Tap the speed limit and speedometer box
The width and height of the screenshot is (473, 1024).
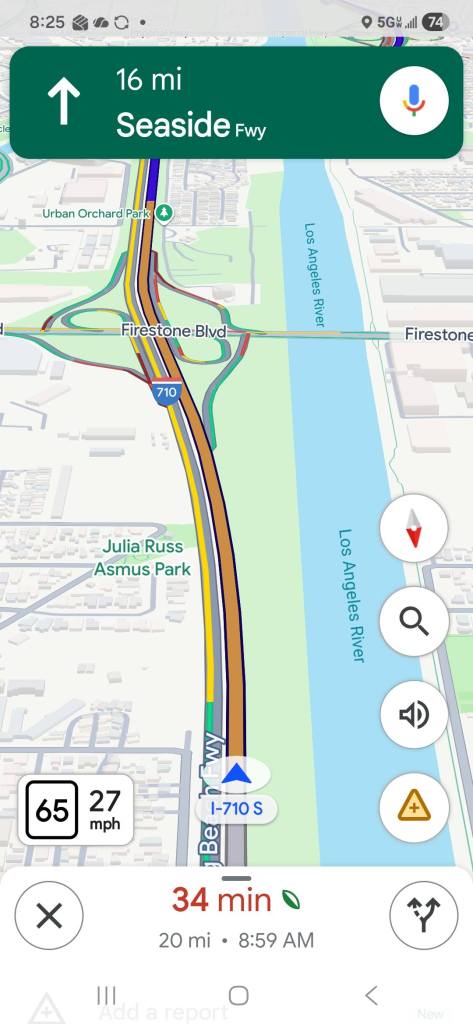click(76, 810)
